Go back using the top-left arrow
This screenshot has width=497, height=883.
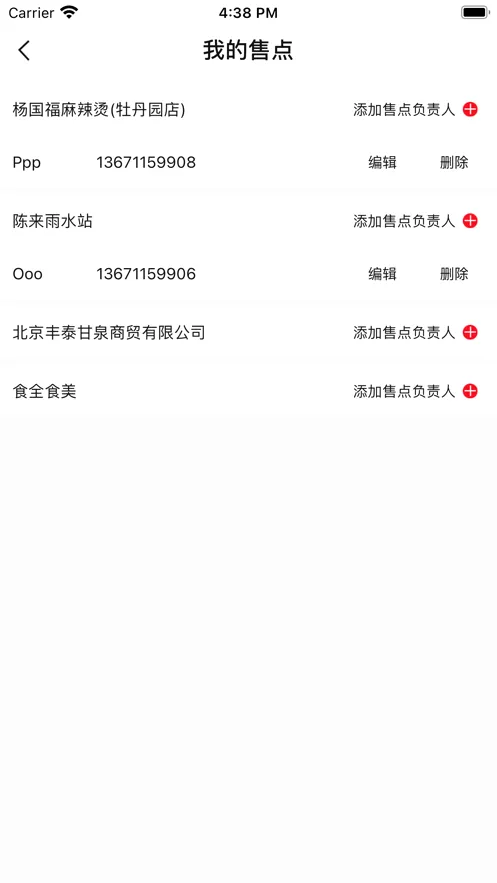coord(24,51)
